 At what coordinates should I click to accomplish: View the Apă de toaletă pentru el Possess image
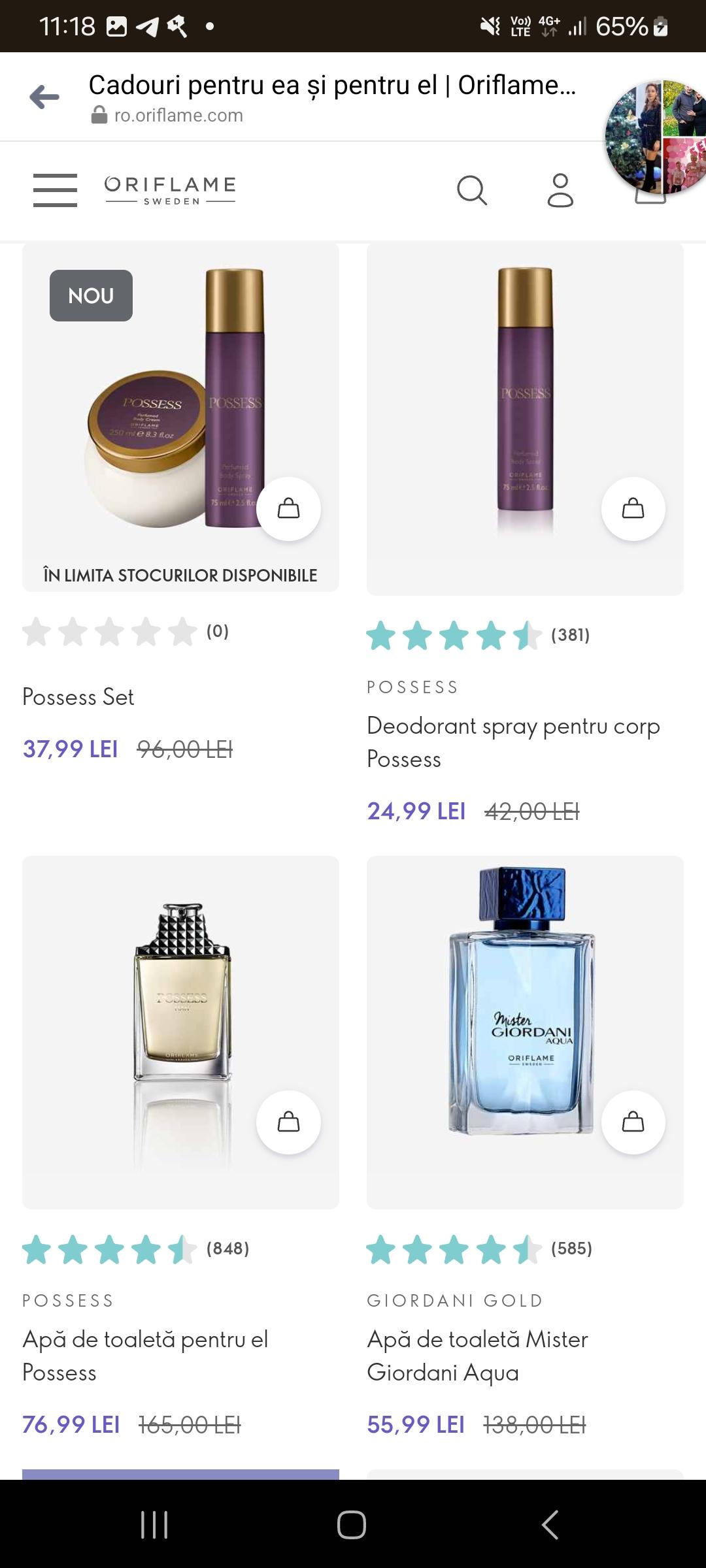pos(180,1032)
